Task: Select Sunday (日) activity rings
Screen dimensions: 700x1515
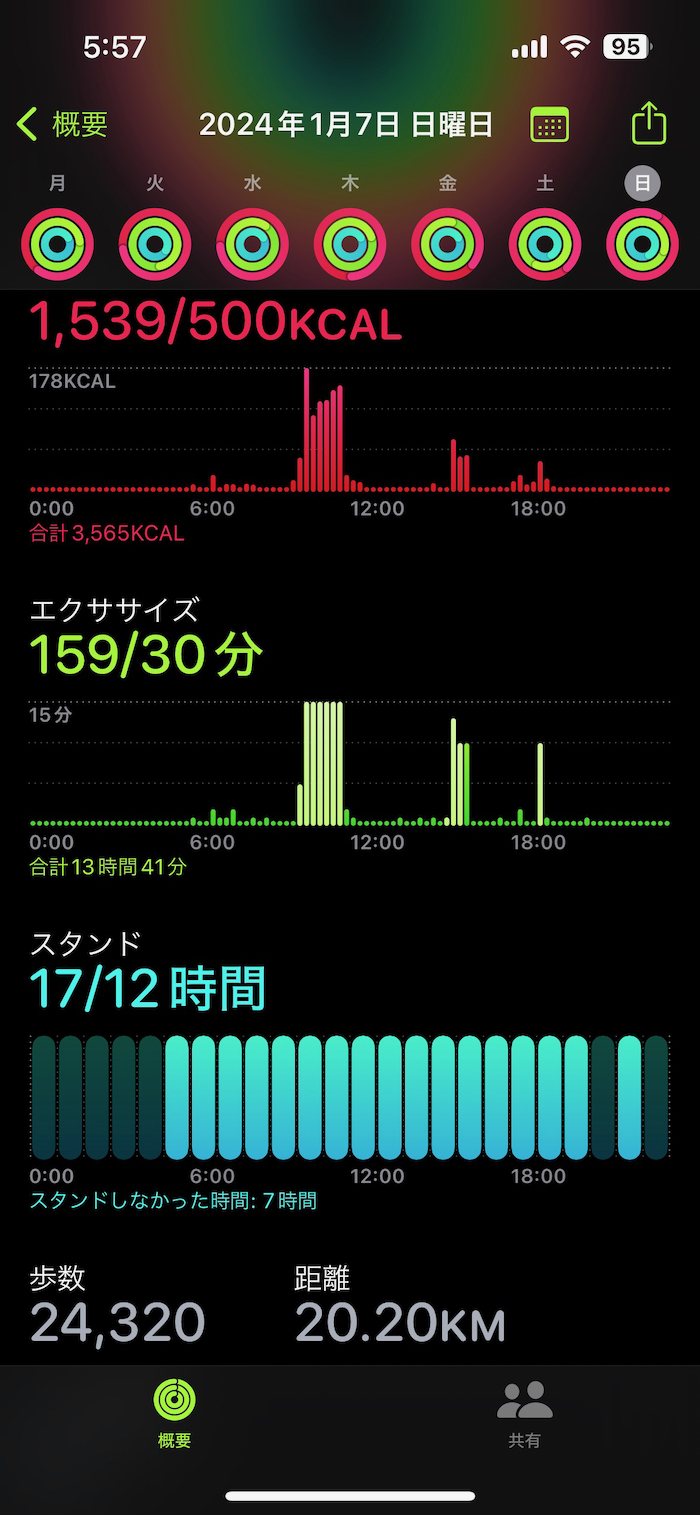Action: [642, 243]
